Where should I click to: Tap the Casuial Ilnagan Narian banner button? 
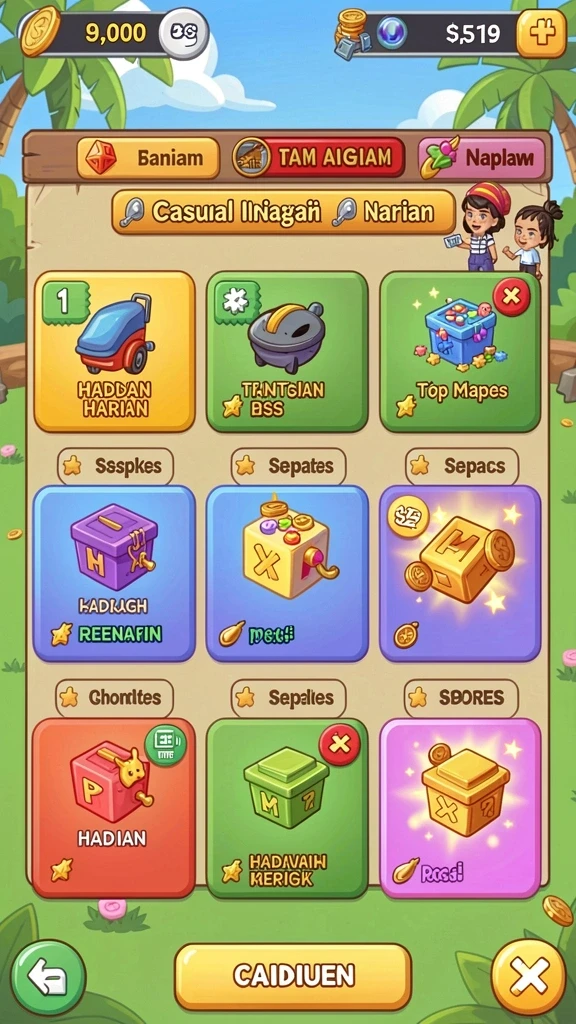coord(283,212)
